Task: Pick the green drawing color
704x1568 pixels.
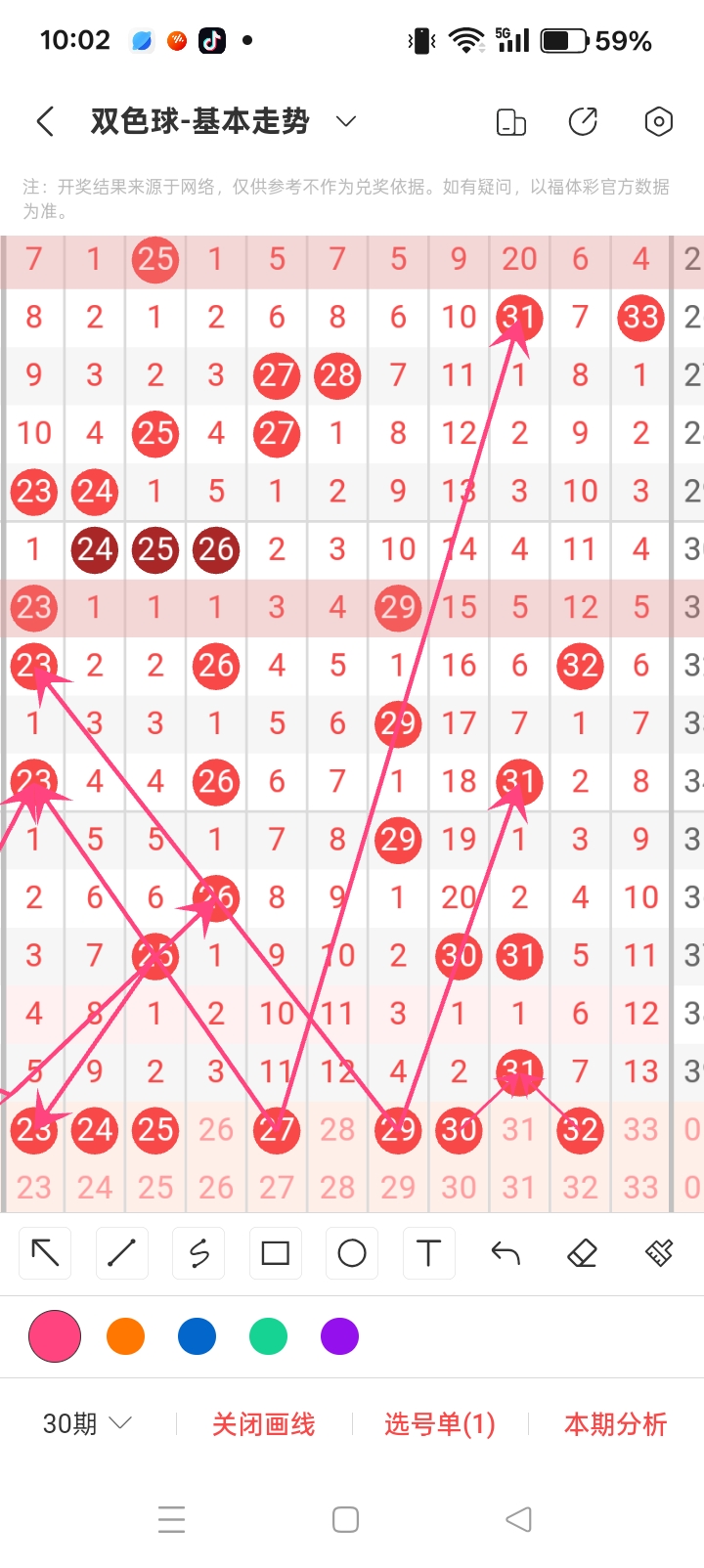Action: point(268,1336)
